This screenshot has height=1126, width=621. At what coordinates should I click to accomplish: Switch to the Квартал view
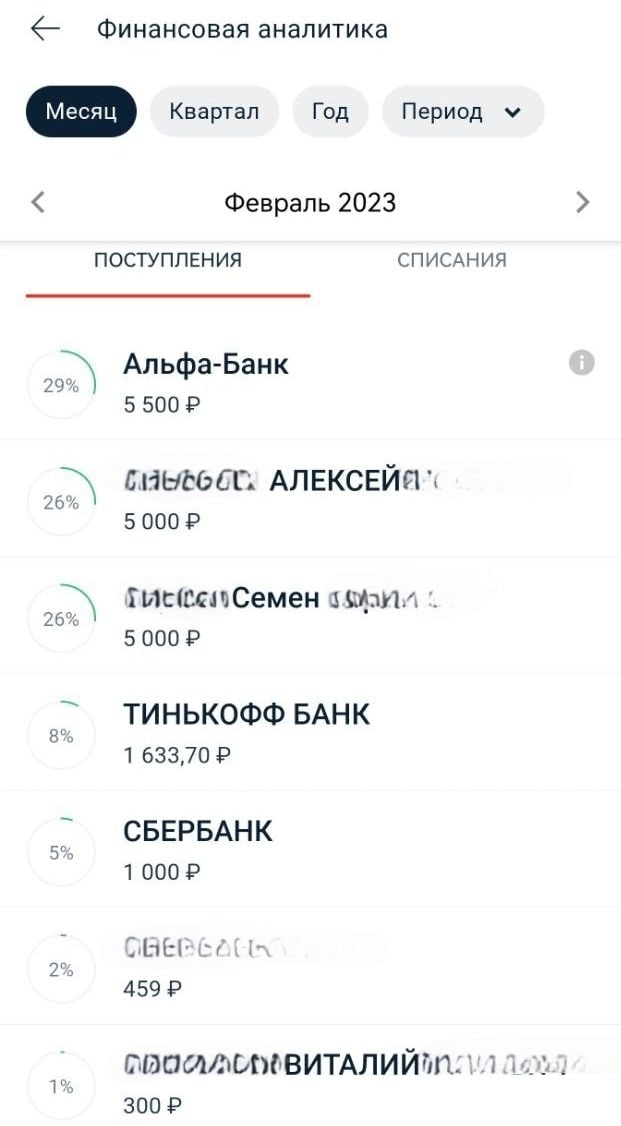(x=214, y=111)
